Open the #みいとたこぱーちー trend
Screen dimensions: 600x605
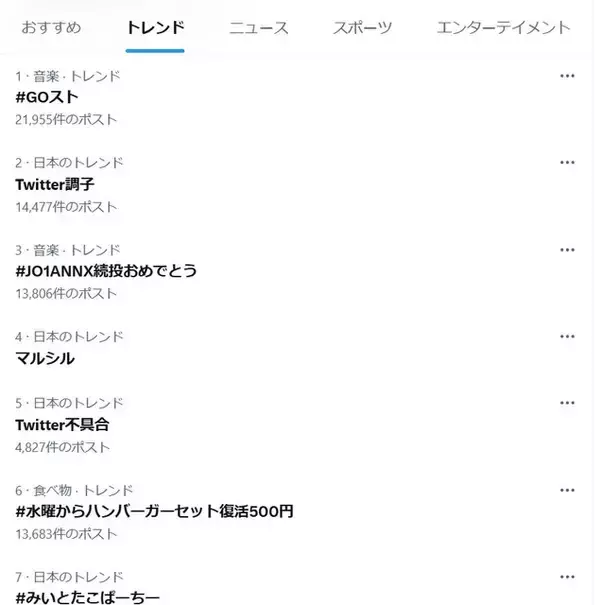(88, 597)
